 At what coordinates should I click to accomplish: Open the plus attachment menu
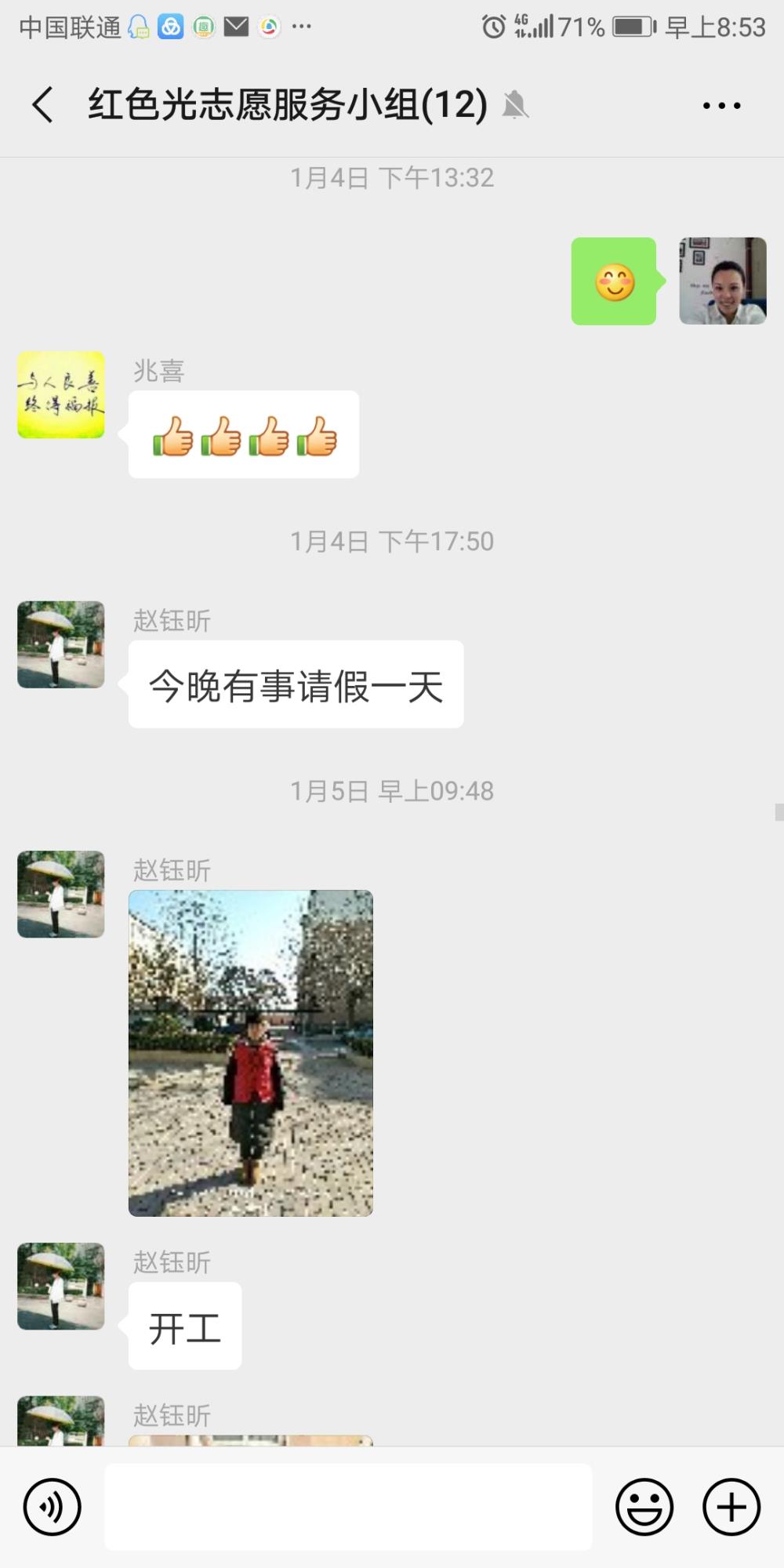tap(731, 1507)
